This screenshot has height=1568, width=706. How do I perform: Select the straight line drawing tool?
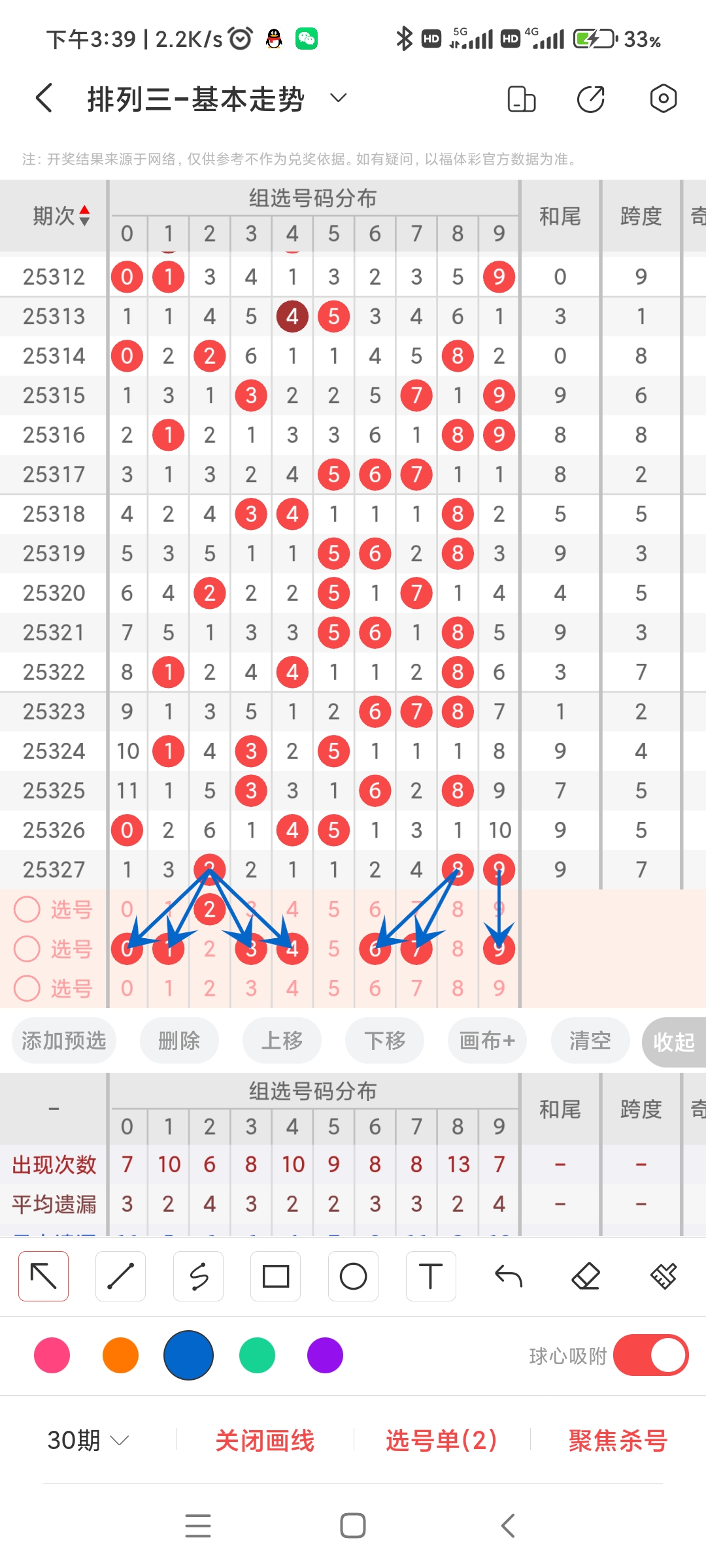pos(120,1275)
